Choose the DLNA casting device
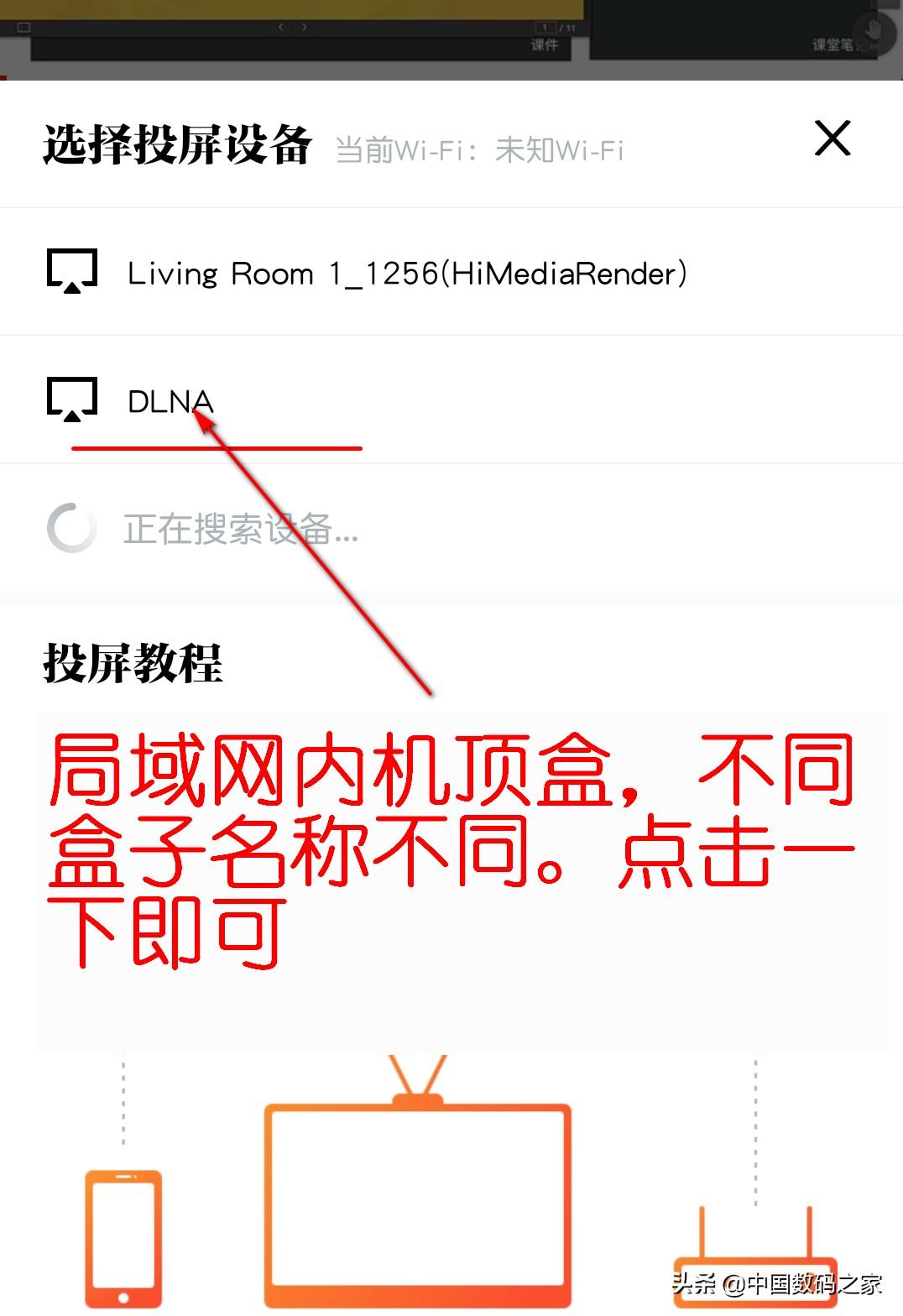Image resolution: width=903 pixels, height=1316 pixels. coord(170,401)
